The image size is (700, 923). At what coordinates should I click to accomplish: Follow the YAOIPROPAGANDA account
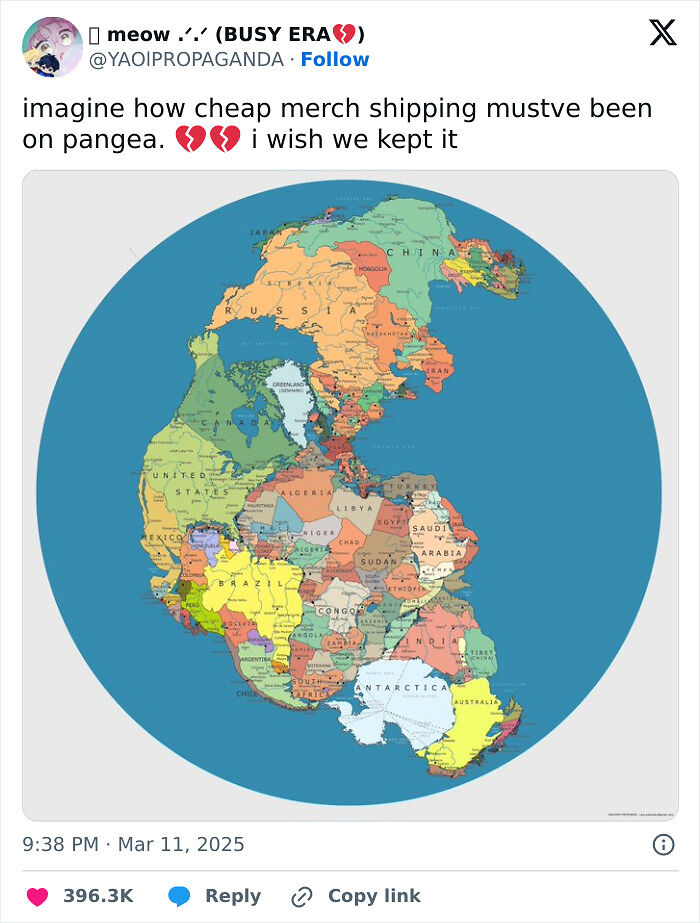tap(335, 60)
